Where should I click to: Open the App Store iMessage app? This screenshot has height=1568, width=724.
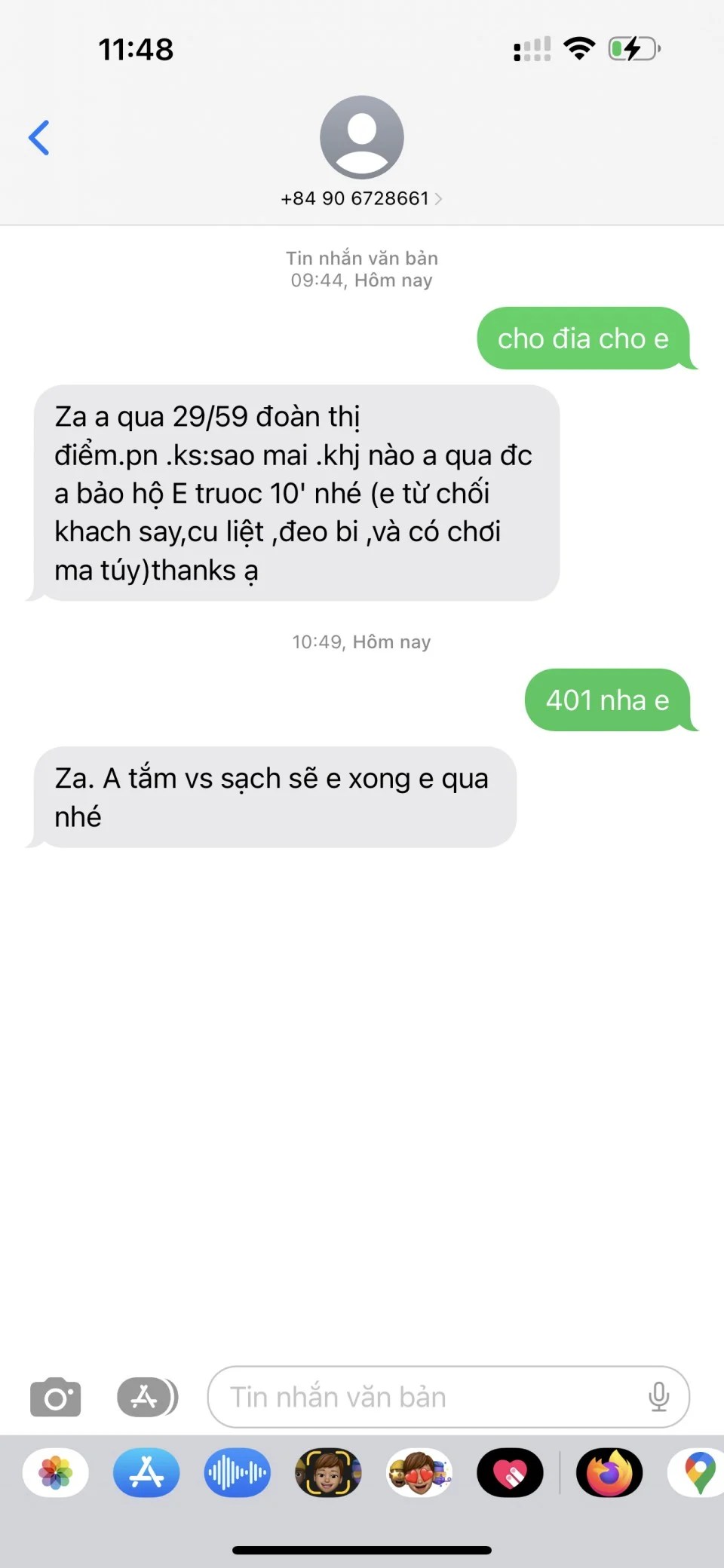click(146, 1473)
